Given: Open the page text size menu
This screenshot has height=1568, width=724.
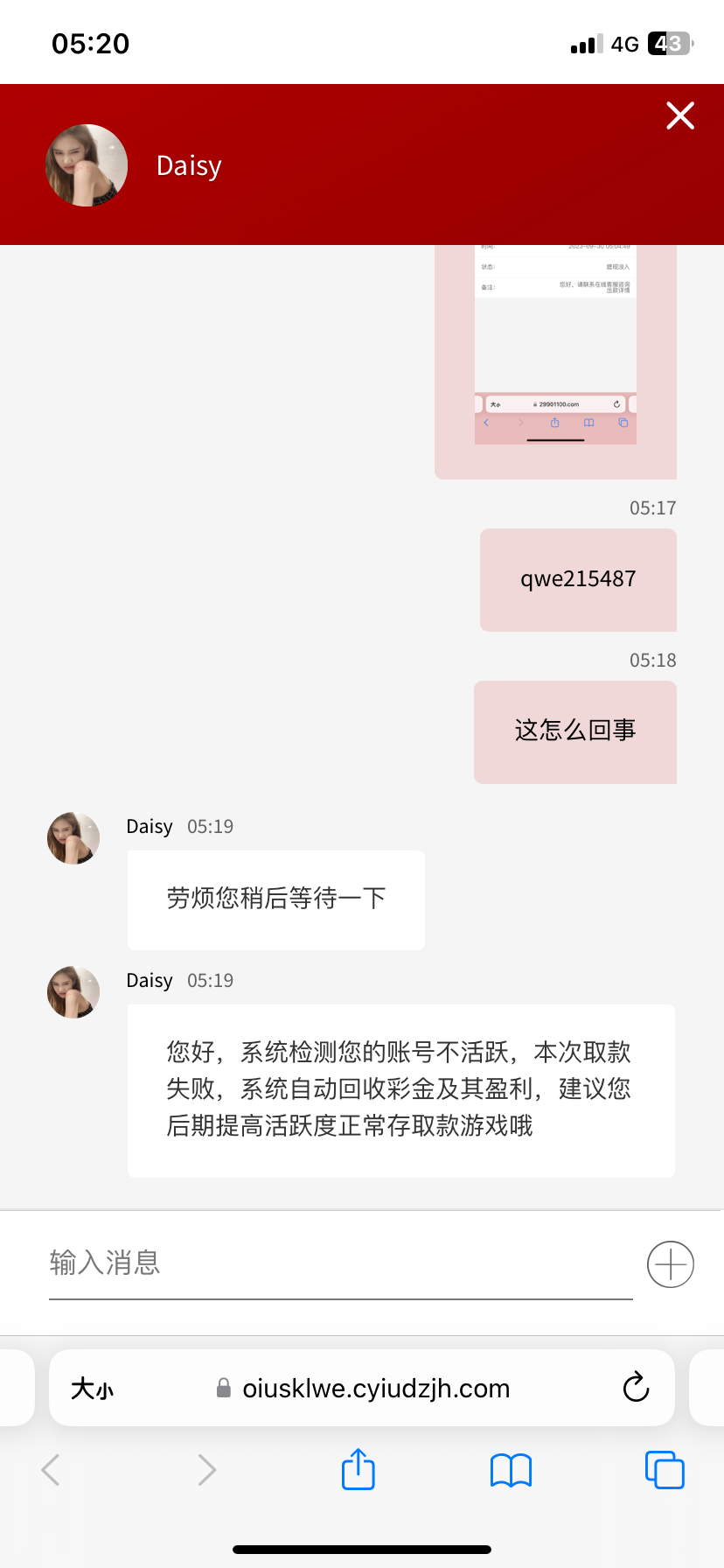Looking at the screenshot, I should (x=93, y=1389).
